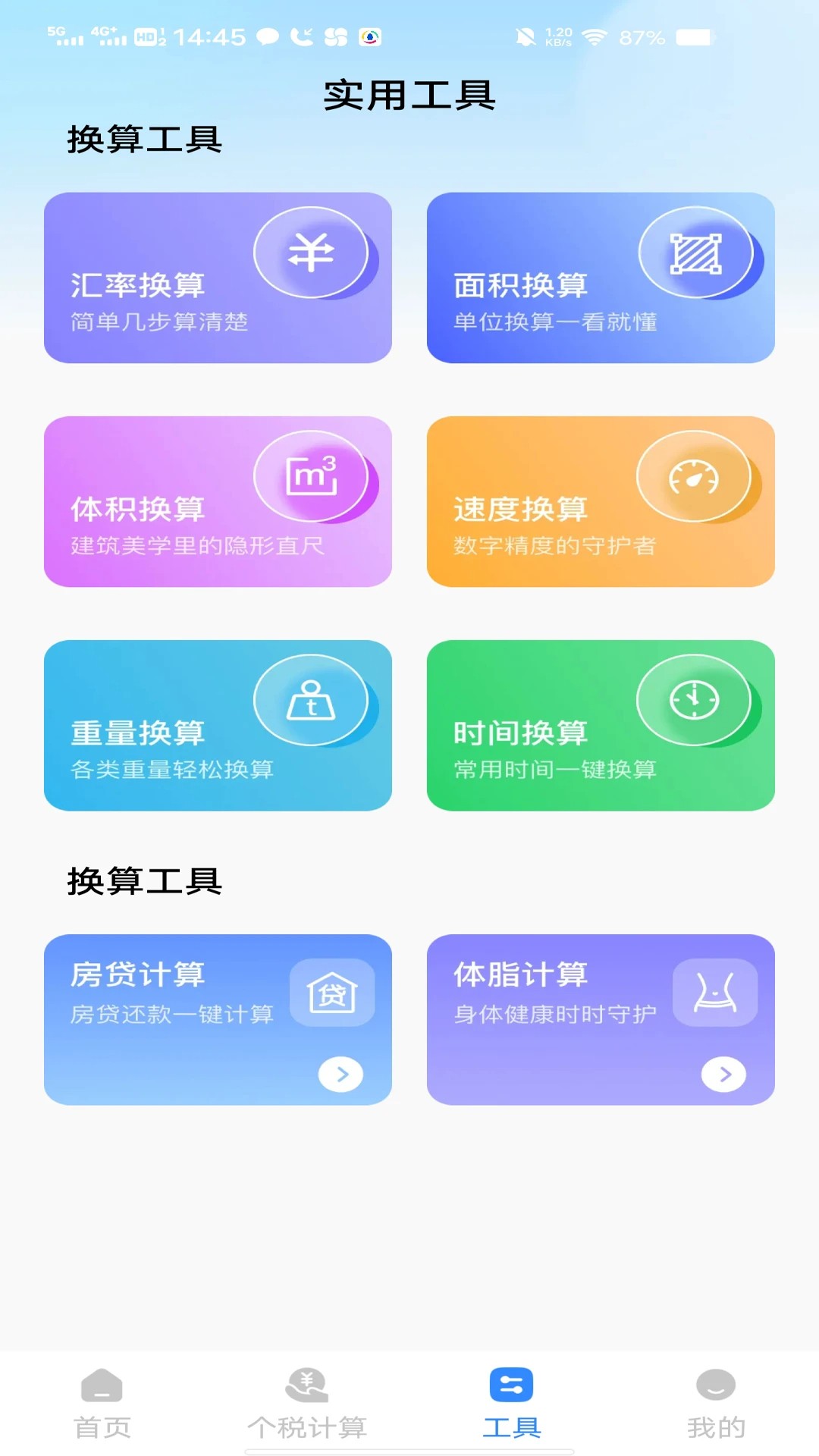
Task: Open 汇率换算 currency conversion tool
Action: [x=218, y=278]
